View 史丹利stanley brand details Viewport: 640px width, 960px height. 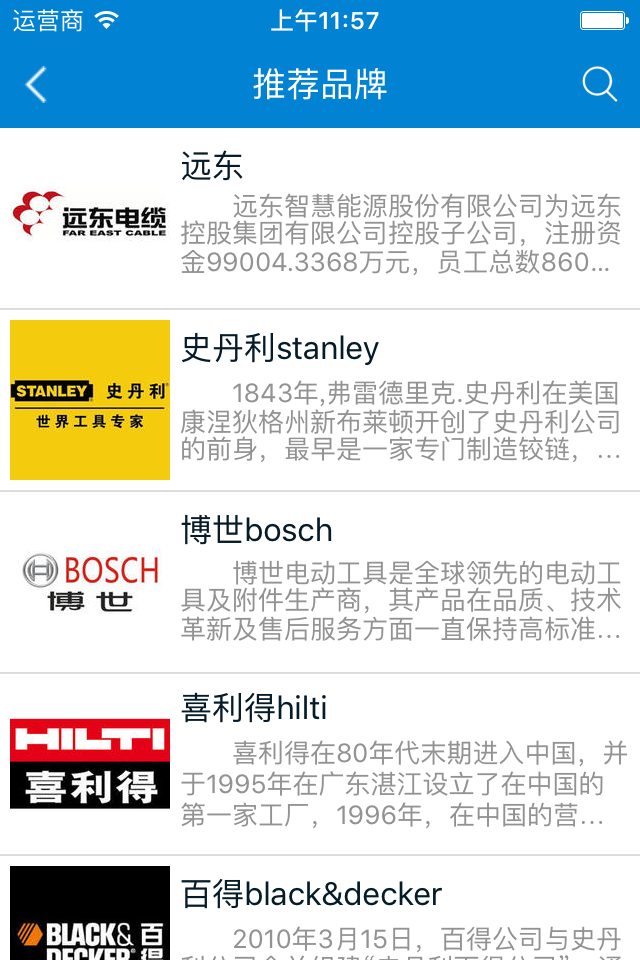click(x=320, y=400)
